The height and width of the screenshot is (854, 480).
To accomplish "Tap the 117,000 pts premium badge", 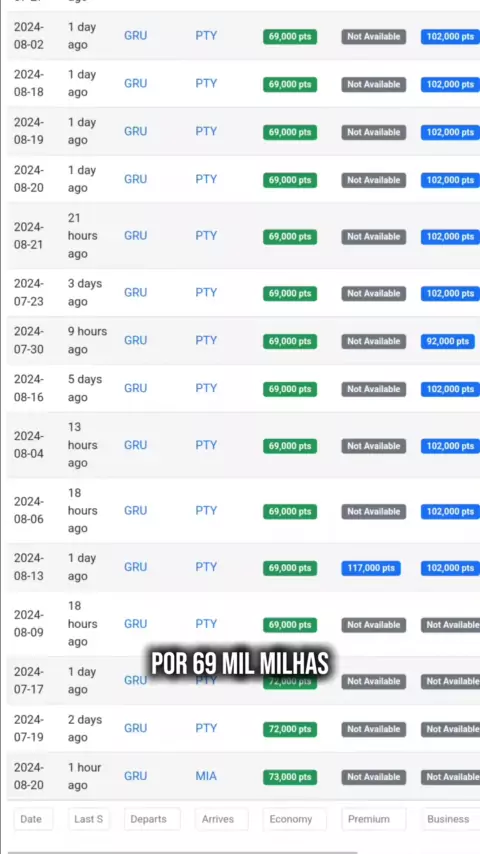I will pyautogui.click(x=371, y=568).
